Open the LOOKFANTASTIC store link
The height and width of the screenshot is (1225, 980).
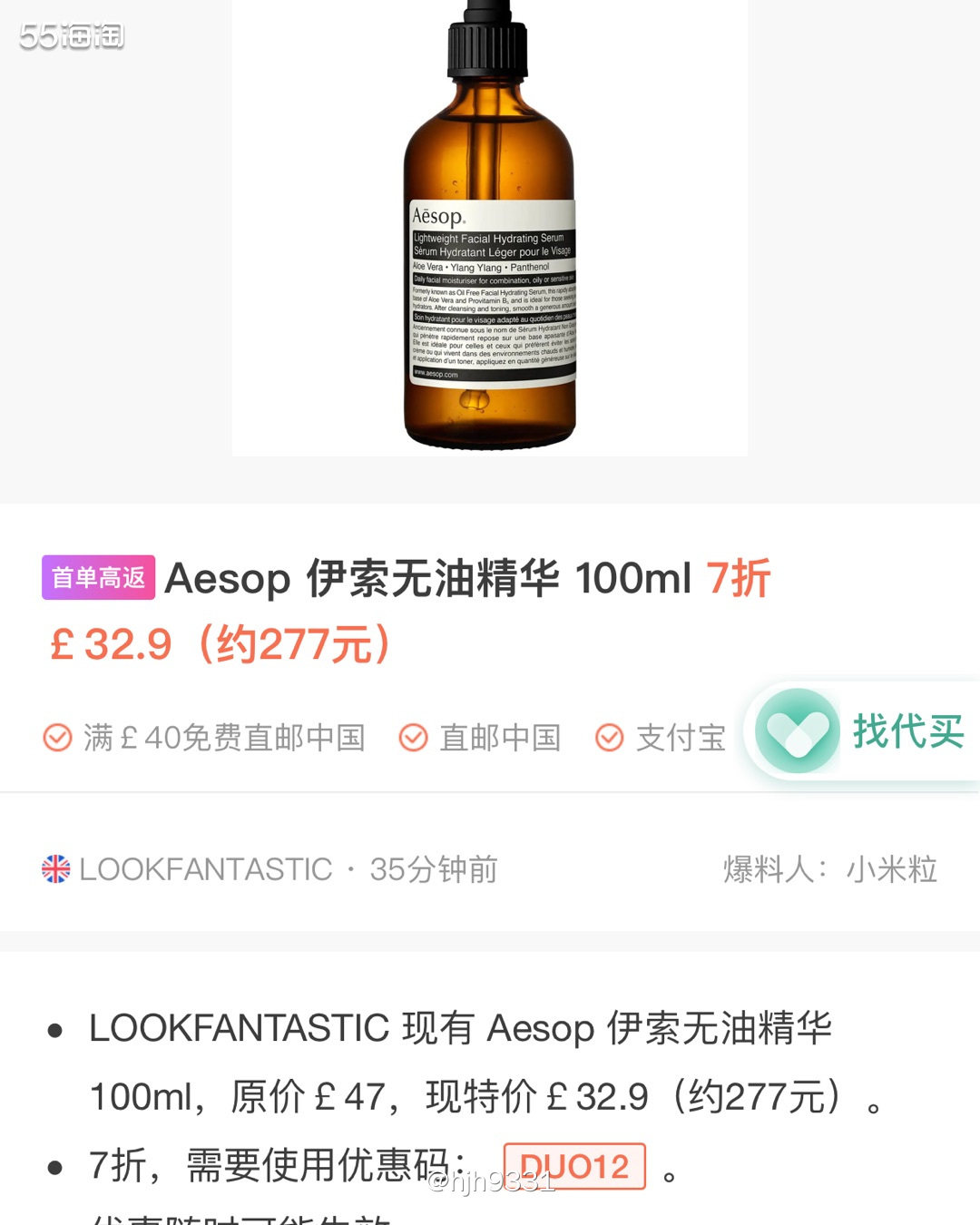[205, 869]
